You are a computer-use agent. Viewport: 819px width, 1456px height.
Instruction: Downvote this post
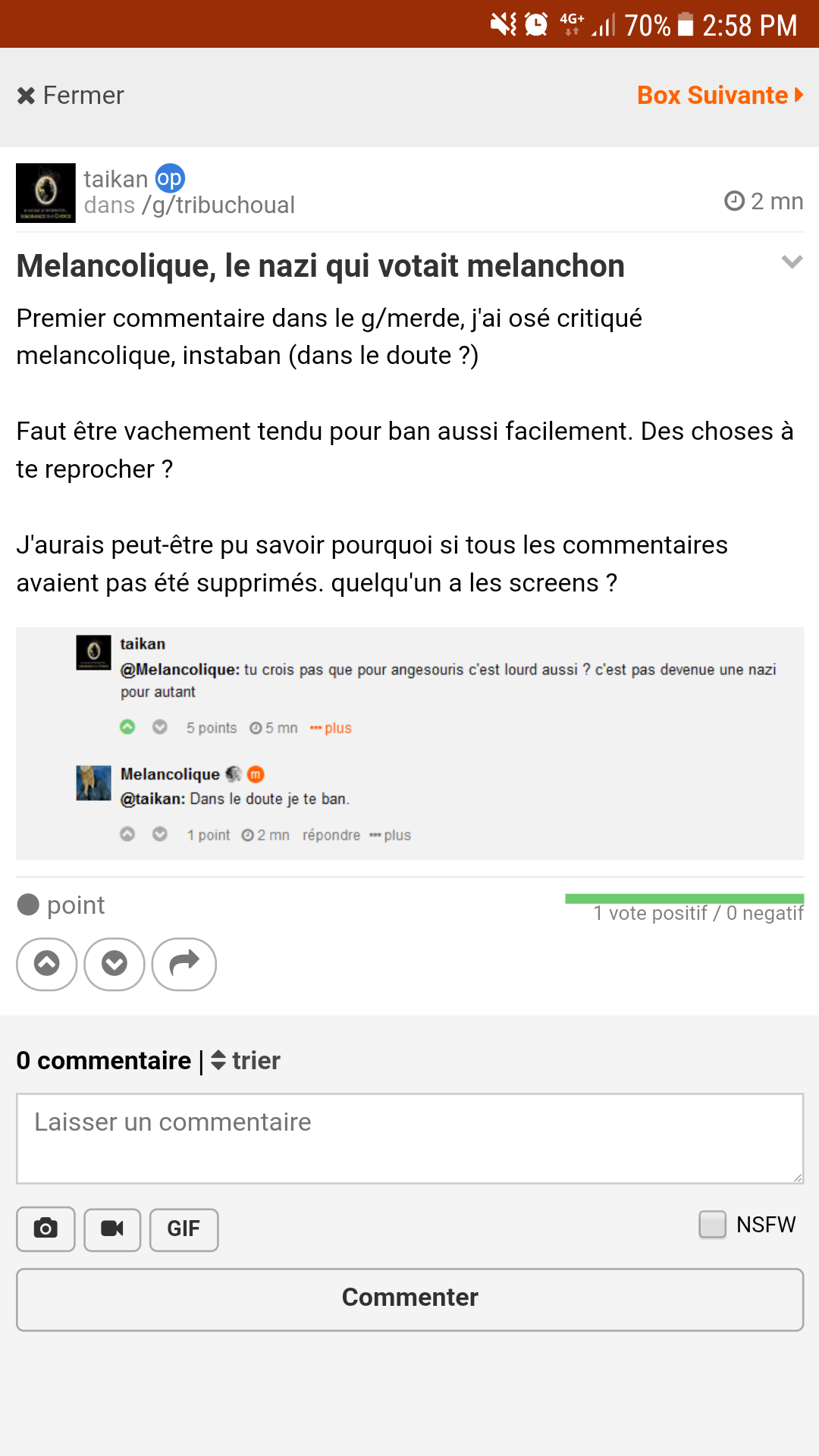click(x=115, y=964)
